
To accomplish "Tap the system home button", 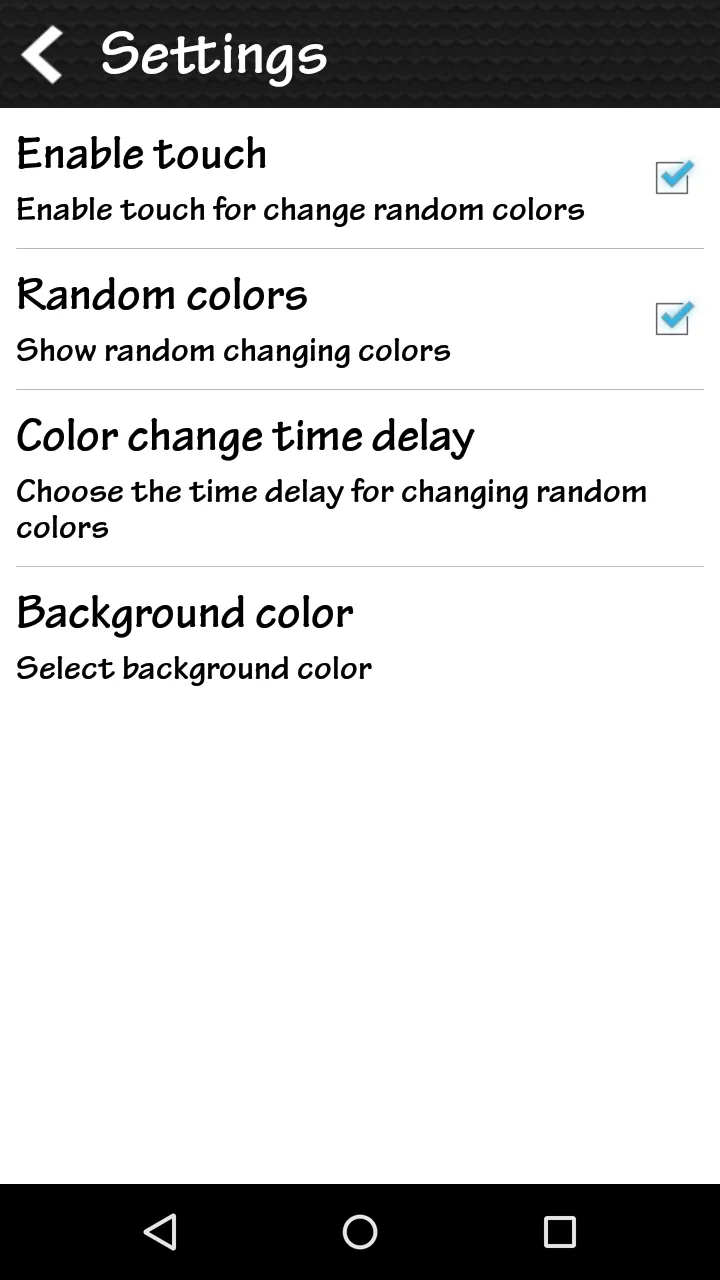I will [x=360, y=1232].
